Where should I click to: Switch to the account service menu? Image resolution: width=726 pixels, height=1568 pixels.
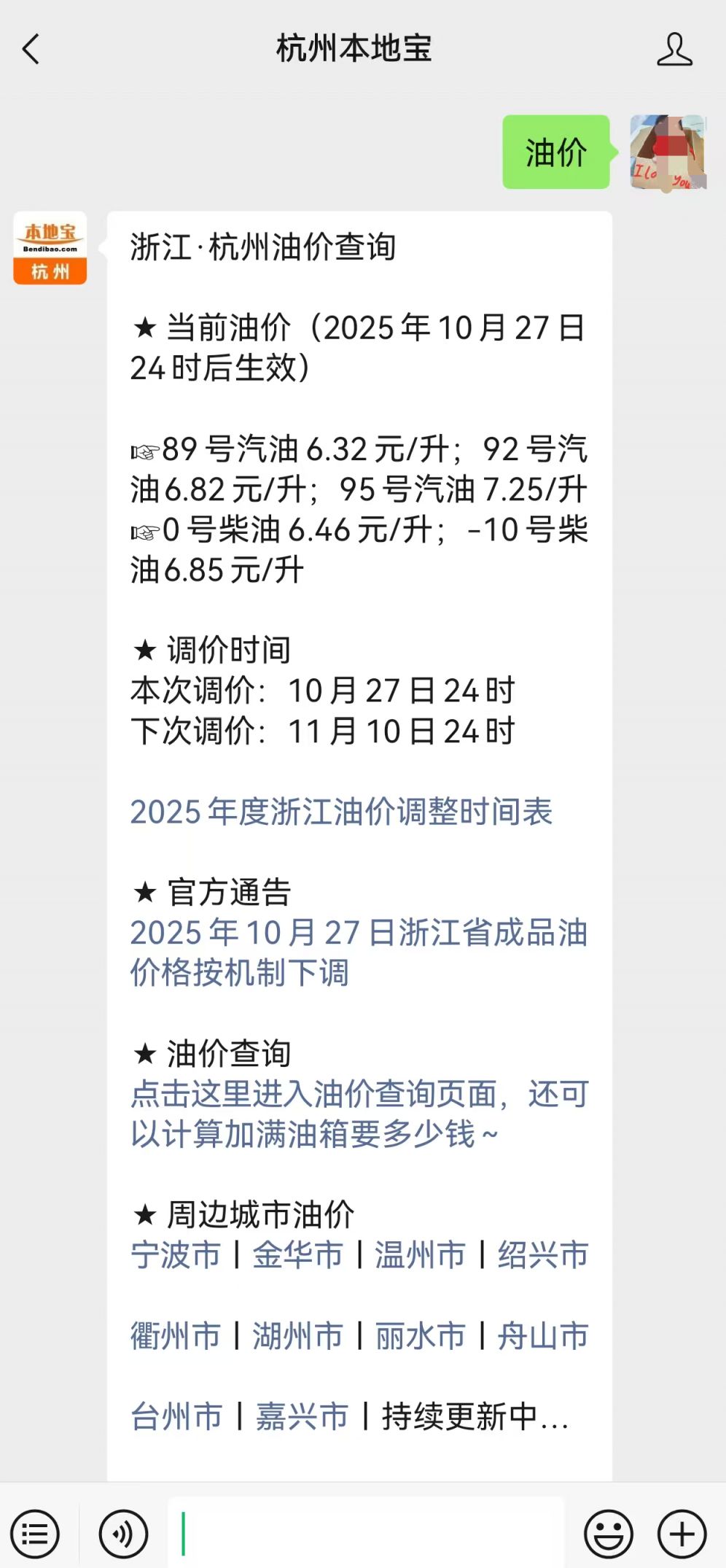[35, 1534]
